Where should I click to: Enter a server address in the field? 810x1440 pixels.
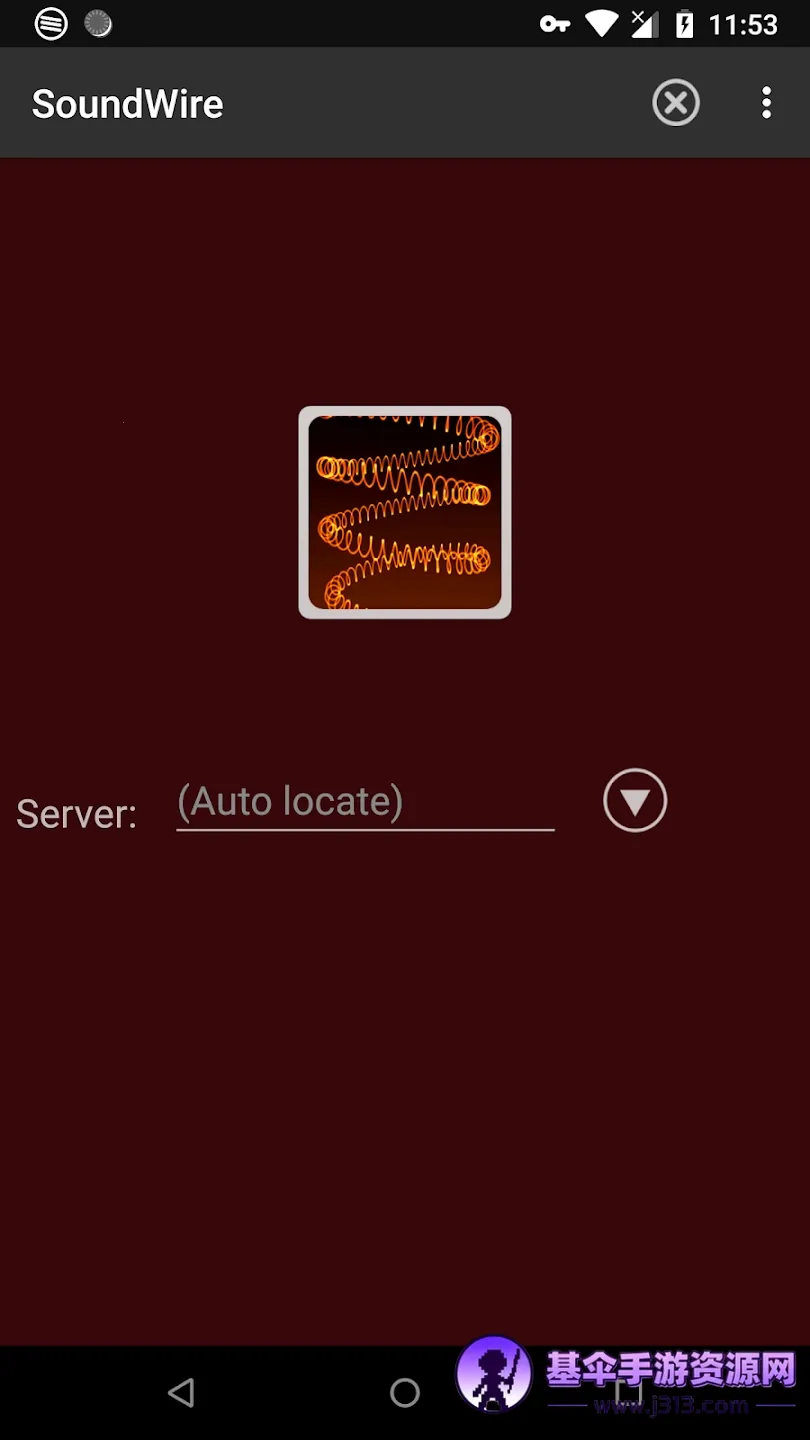[365, 802]
